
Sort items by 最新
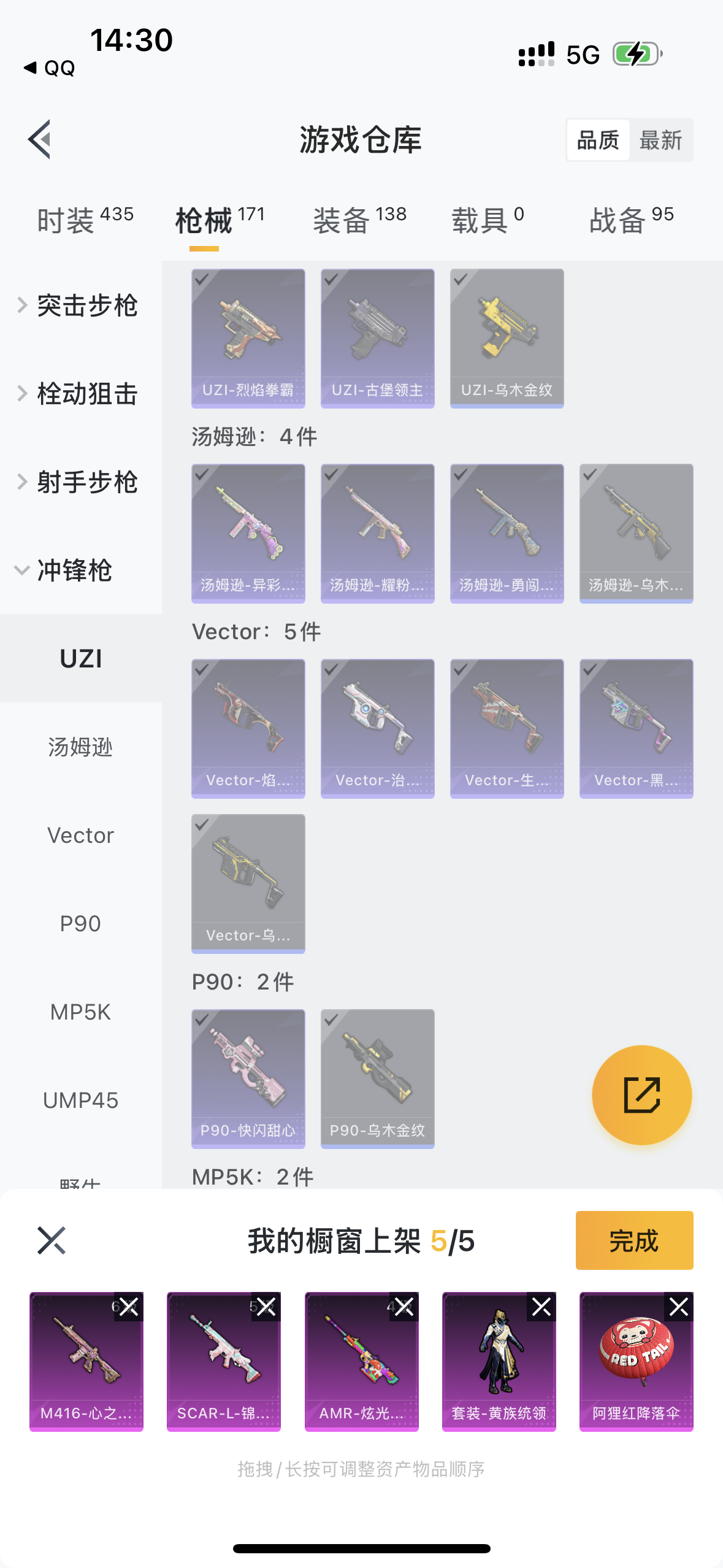tap(660, 140)
